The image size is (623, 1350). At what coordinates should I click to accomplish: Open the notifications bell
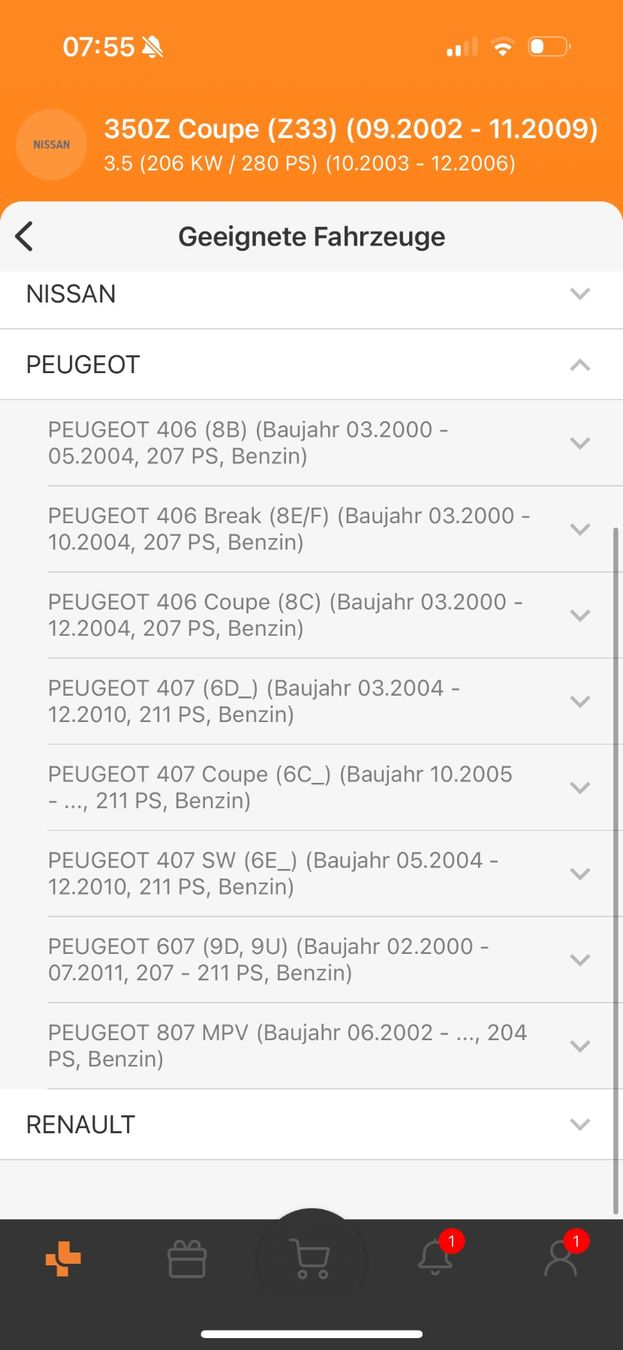tap(435, 1259)
